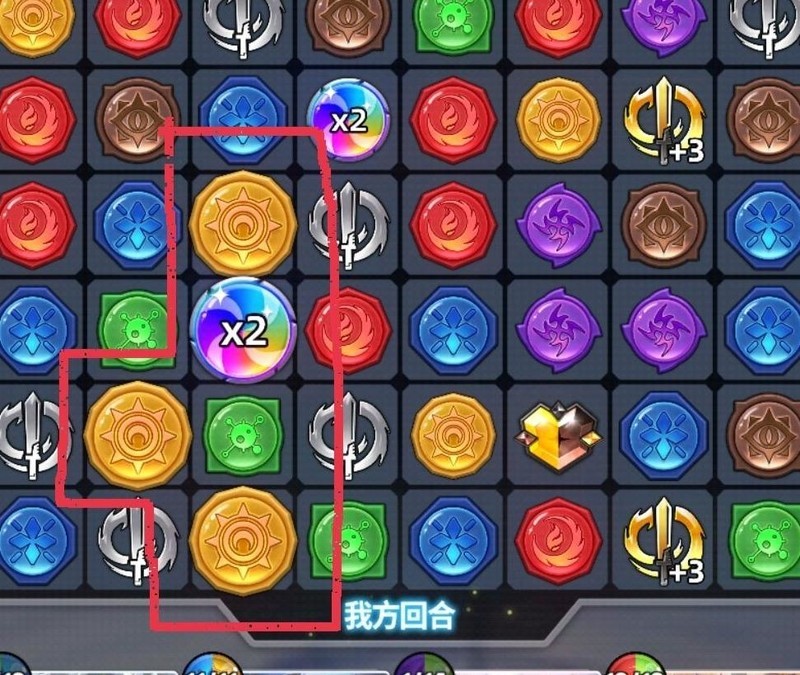The image size is (800, 675).
Task: Tap the +3 golden sword beside the brown eye gem
Action: (x=664, y=118)
